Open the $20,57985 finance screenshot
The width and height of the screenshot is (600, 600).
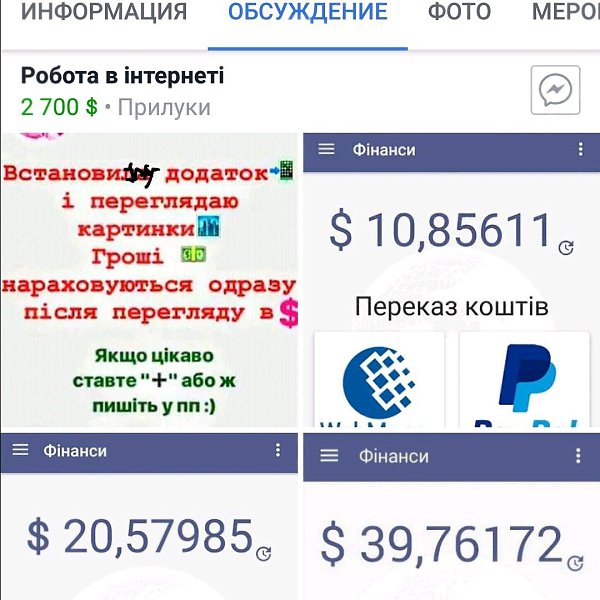tap(149, 516)
